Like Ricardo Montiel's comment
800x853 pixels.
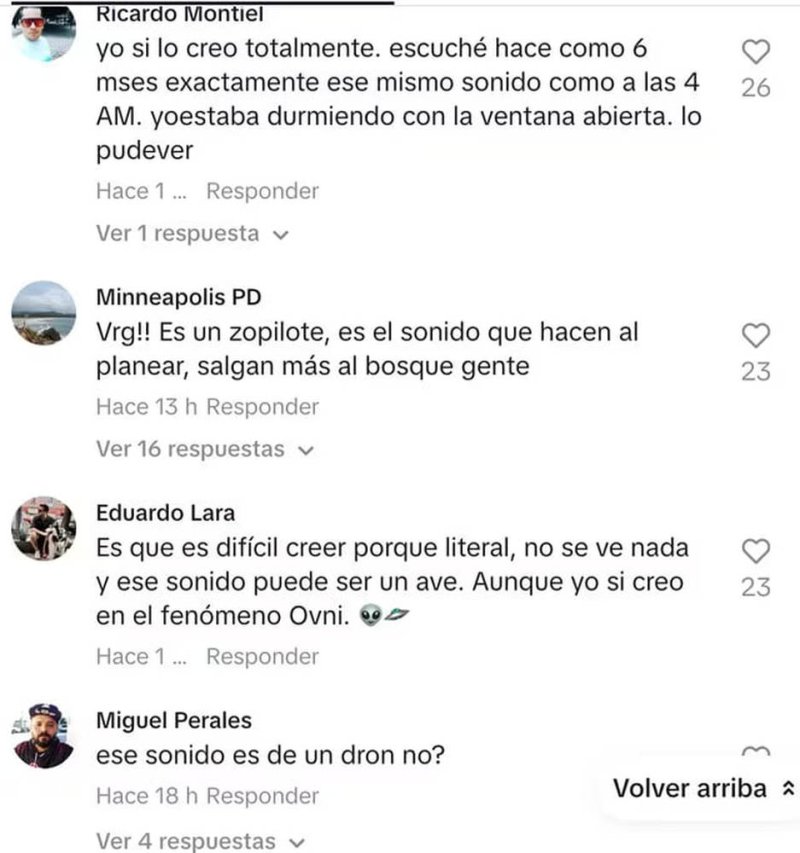tap(757, 53)
